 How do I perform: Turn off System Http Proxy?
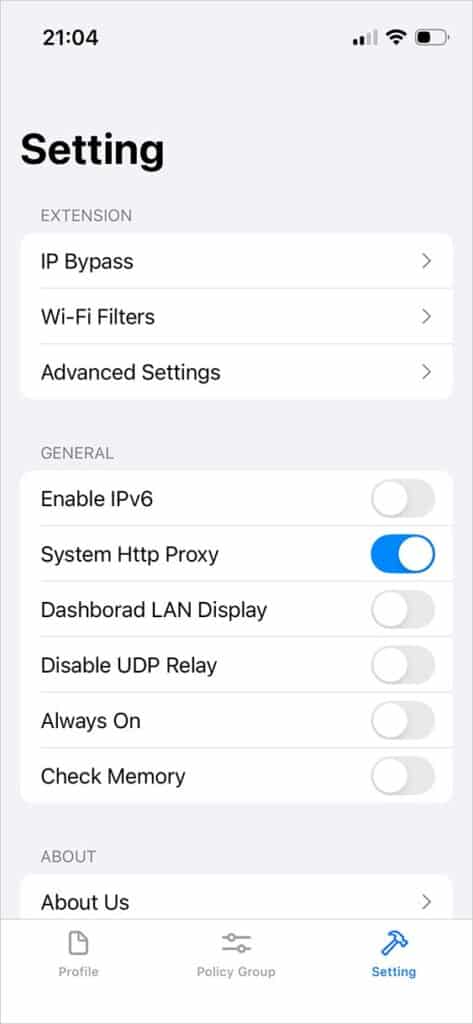(402, 554)
